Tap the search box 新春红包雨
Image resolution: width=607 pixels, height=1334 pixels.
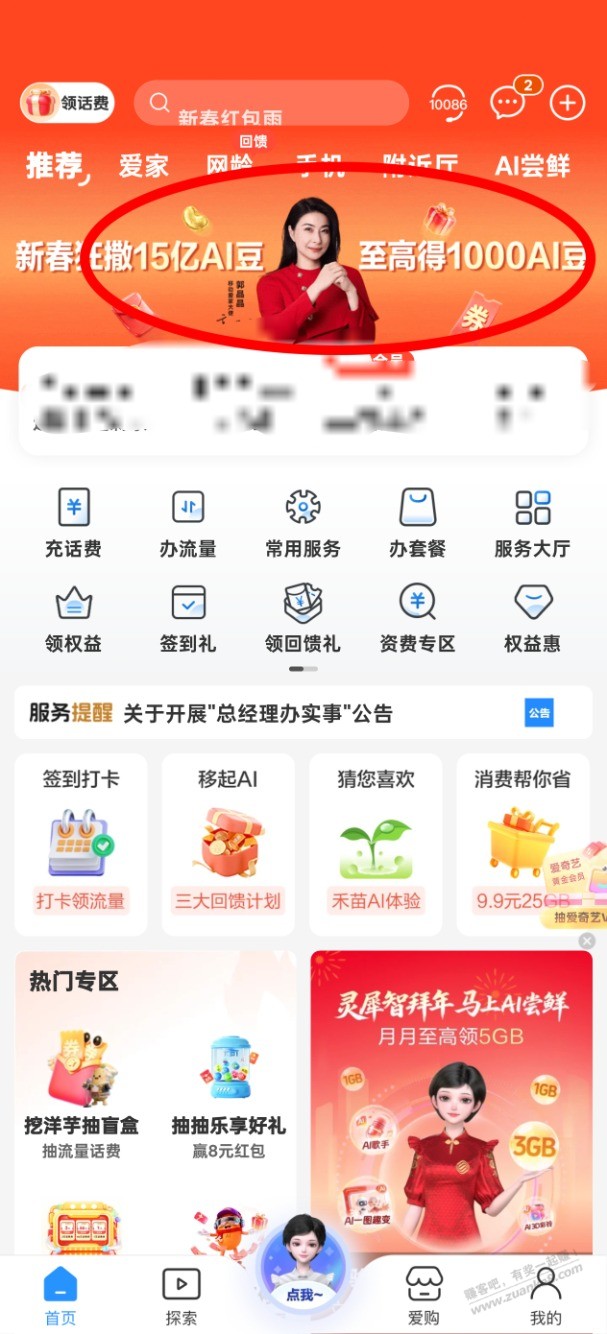pos(271,104)
